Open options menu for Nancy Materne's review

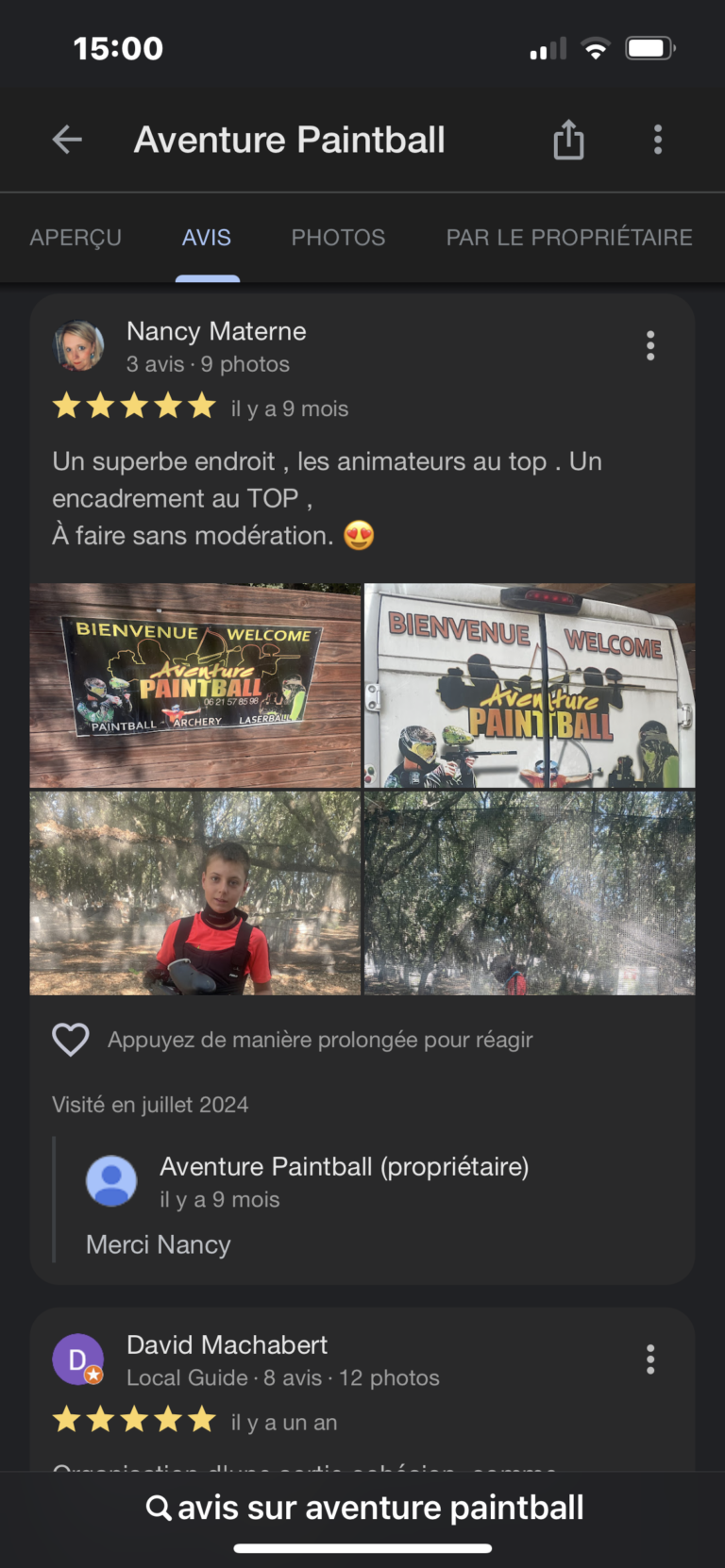(x=649, y=346)
